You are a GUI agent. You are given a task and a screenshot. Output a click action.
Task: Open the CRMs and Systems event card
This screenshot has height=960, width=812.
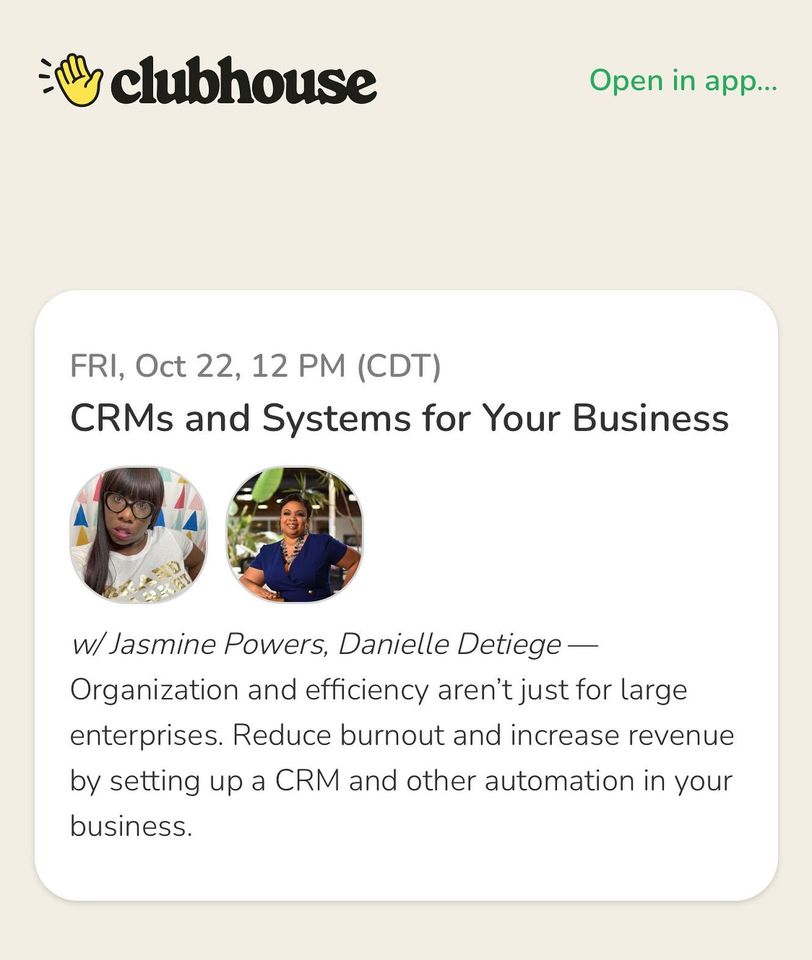coord(399,418)
